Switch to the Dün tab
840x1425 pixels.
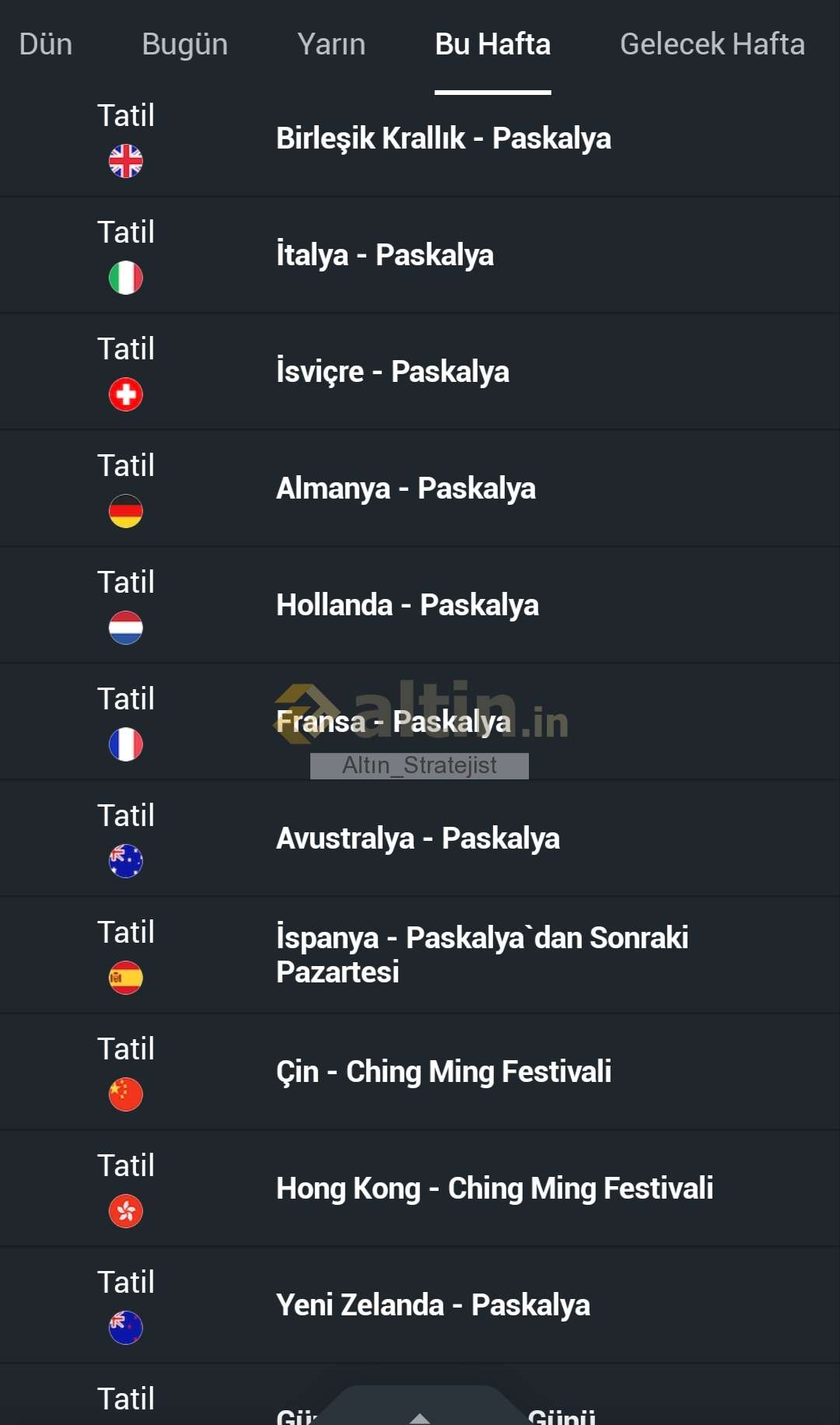tap(45, 44)
